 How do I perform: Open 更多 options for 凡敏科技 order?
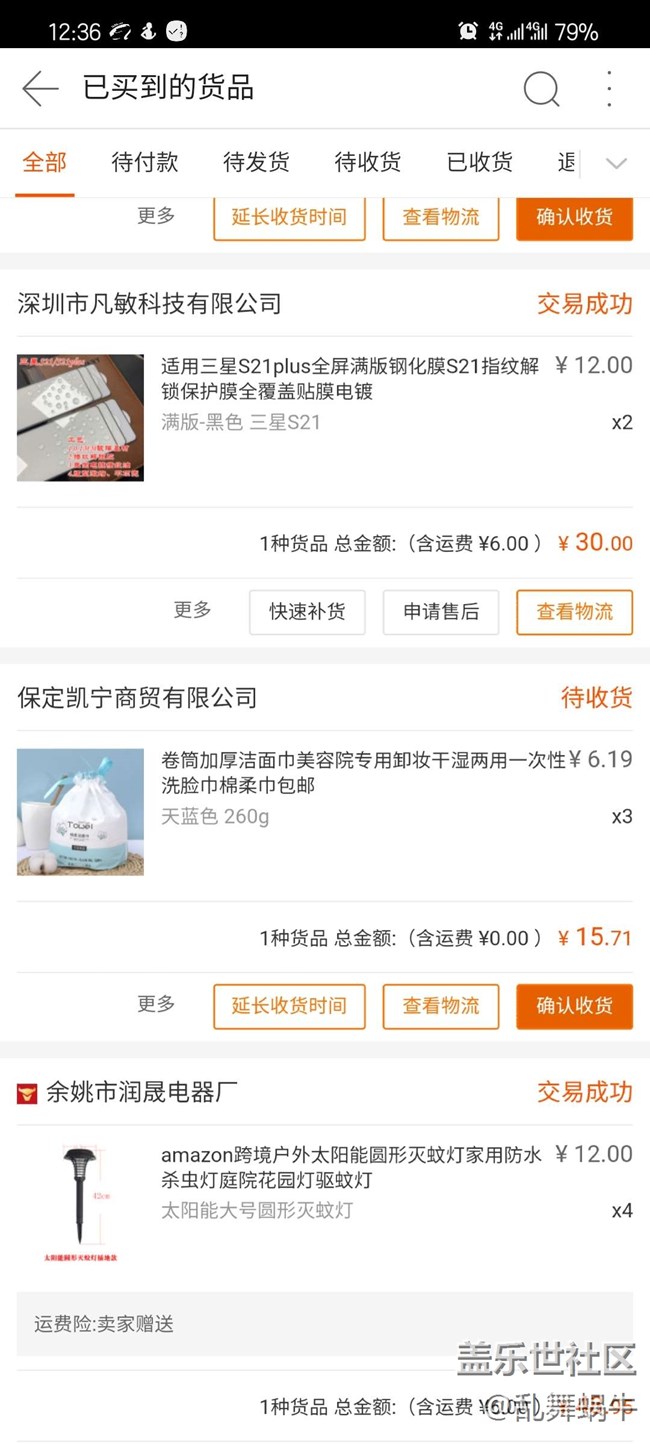[192, 610]
